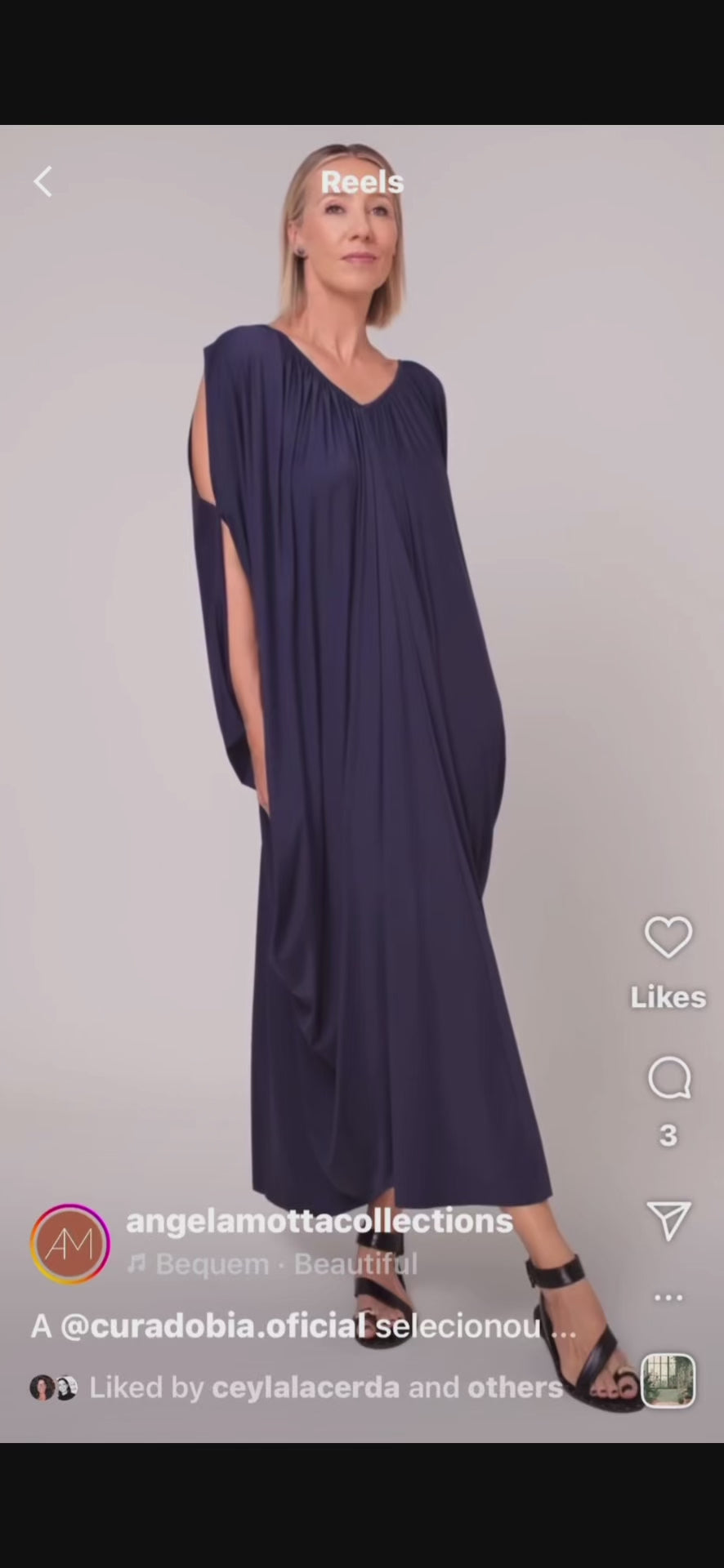View who liked: ceylalacerda and others
The height and width of the screenshot is (1568, 724).
[325, 1387]
